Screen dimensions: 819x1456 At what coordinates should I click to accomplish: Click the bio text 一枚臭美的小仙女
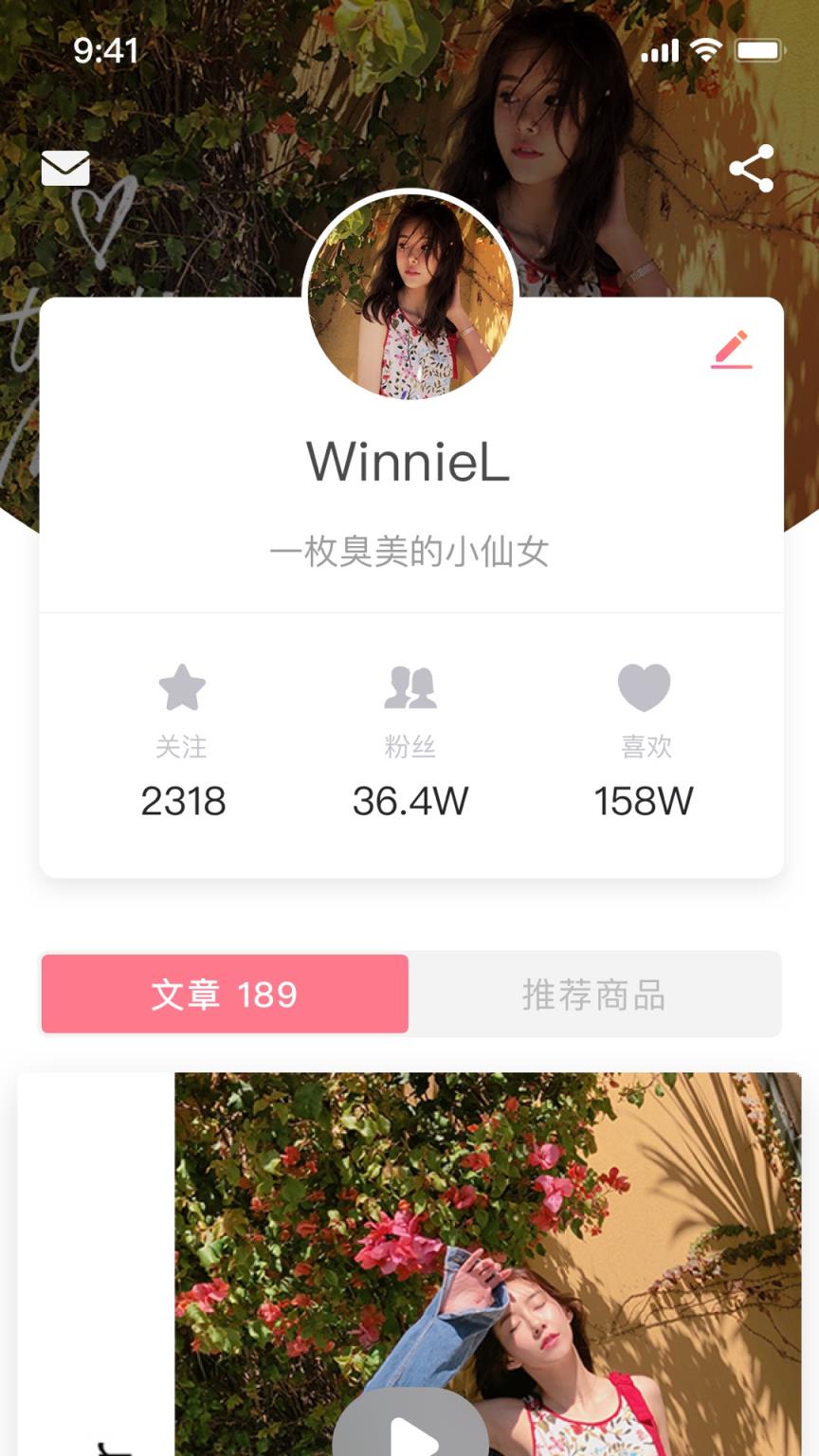[x=409, y=551]
